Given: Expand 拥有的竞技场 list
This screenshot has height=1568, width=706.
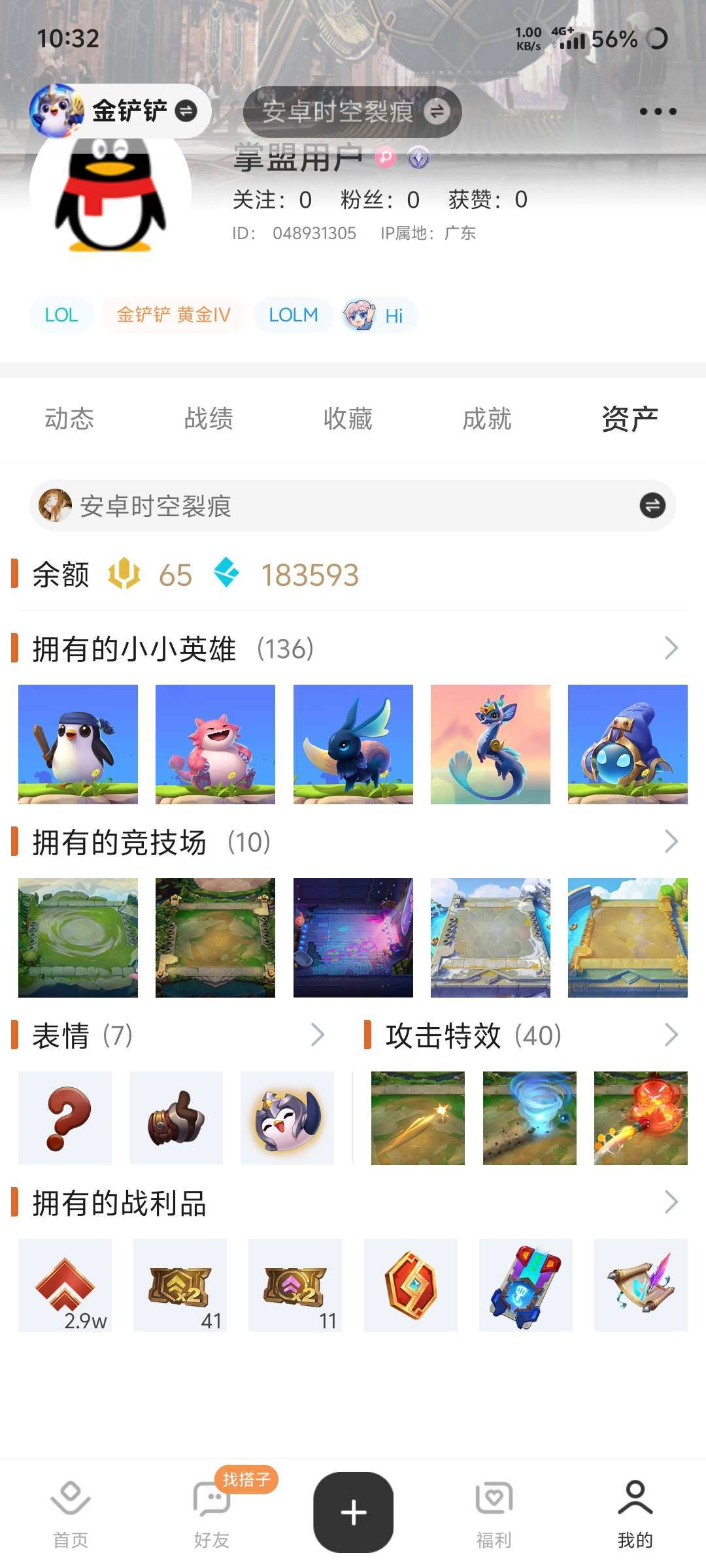Looking at the screenshot, I should pos(671,841).
